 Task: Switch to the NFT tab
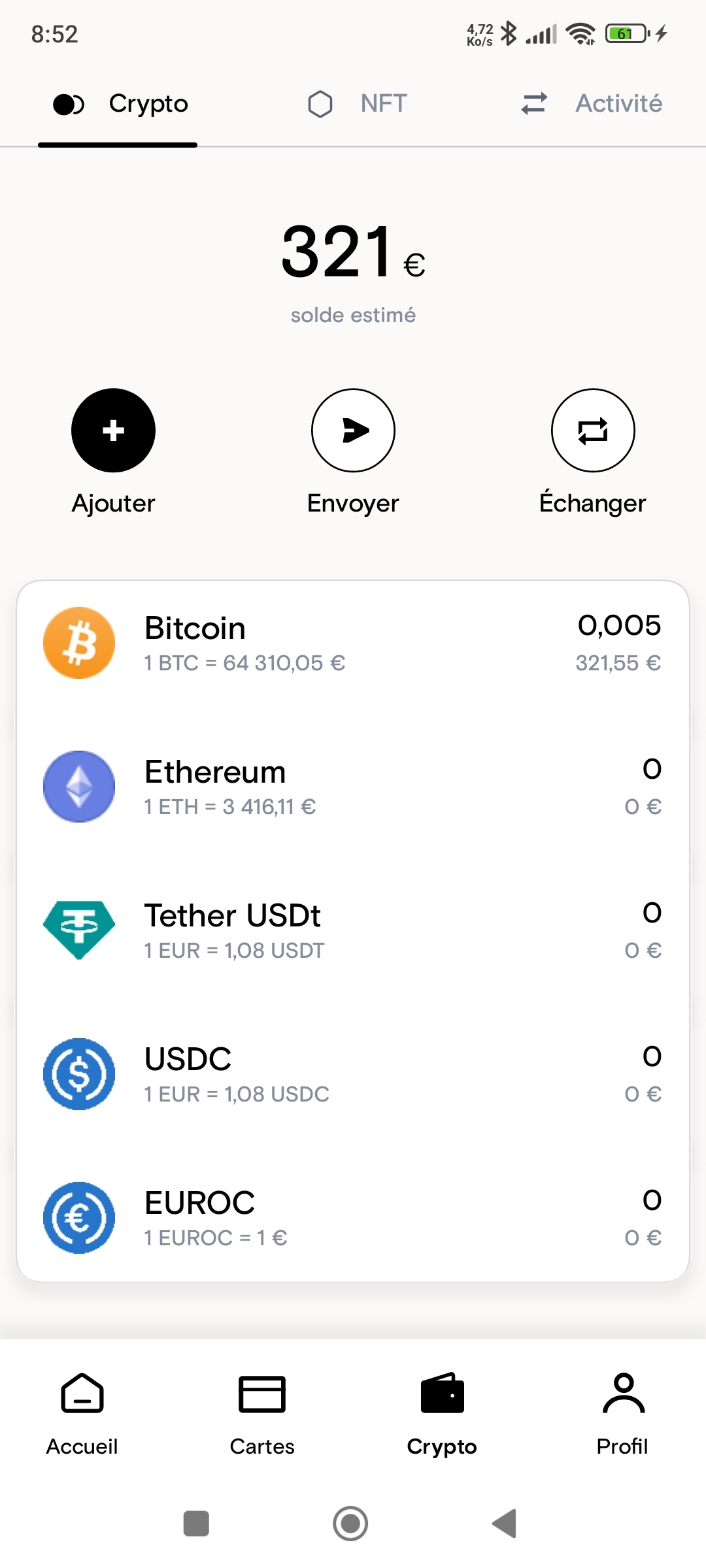click(x=358, y=104)
